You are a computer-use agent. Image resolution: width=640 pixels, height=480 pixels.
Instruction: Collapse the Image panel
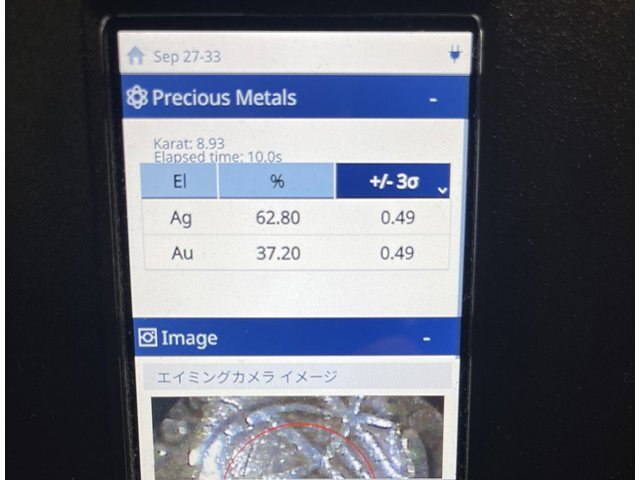tap(426, 340)
